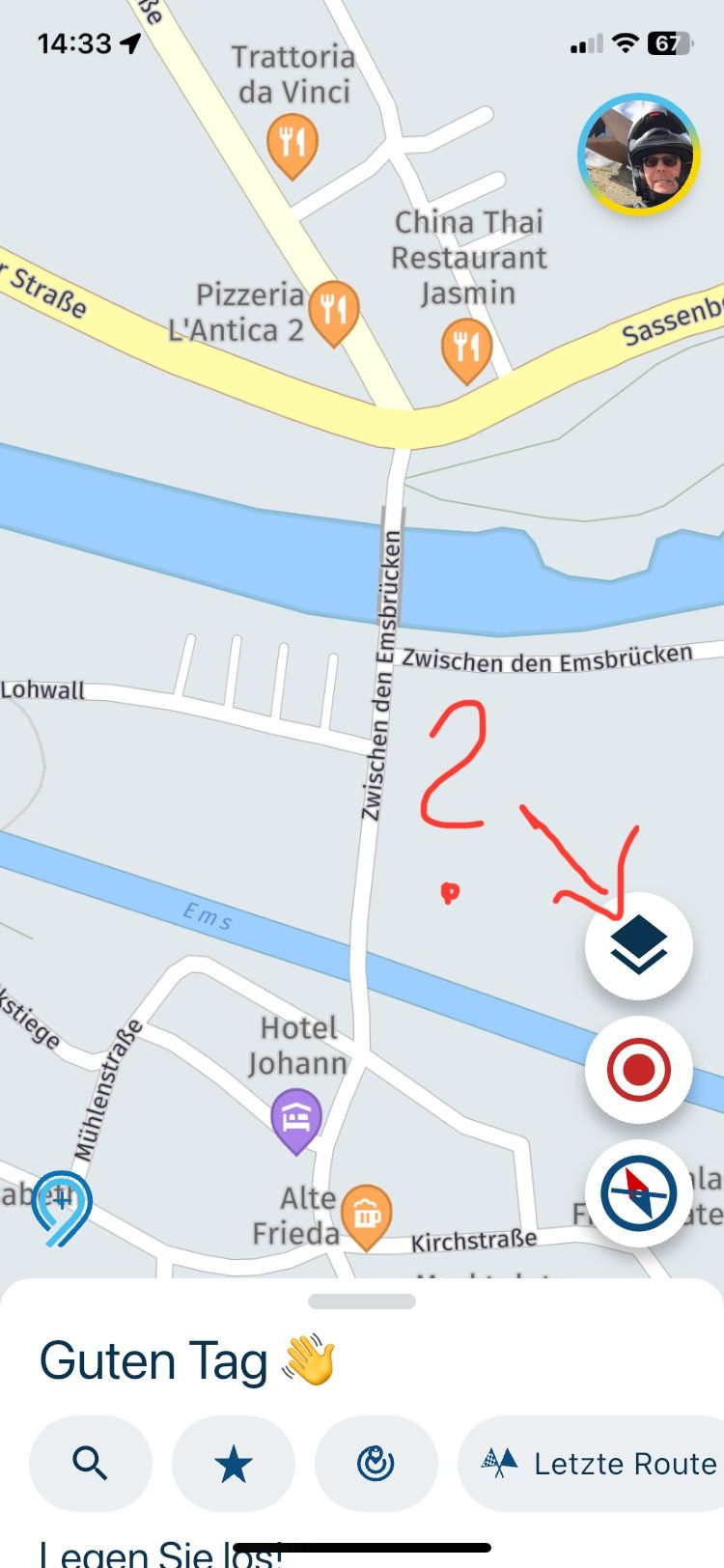Open the profile avatar
This screenshot has height=1568, width=724.
[638, 154]
